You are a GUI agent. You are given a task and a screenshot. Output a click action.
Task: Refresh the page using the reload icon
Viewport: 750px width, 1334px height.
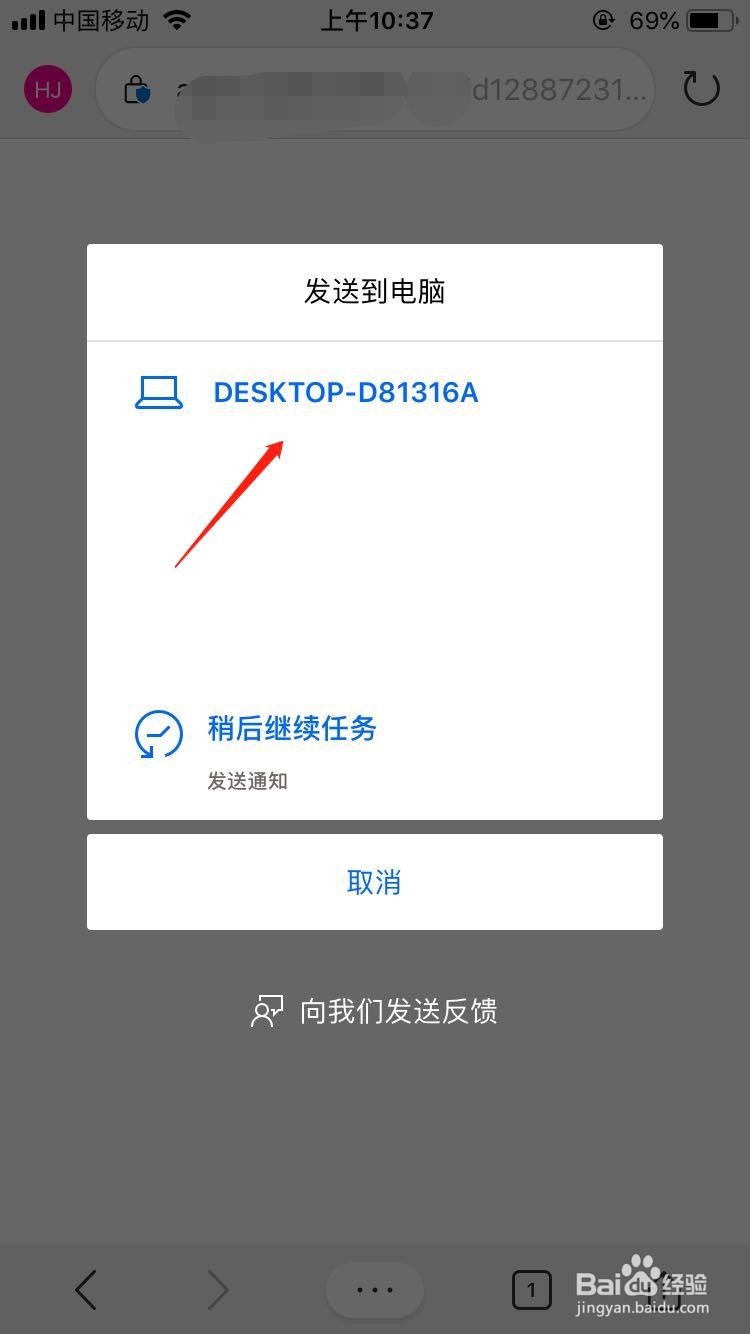[x=700, y=88]
